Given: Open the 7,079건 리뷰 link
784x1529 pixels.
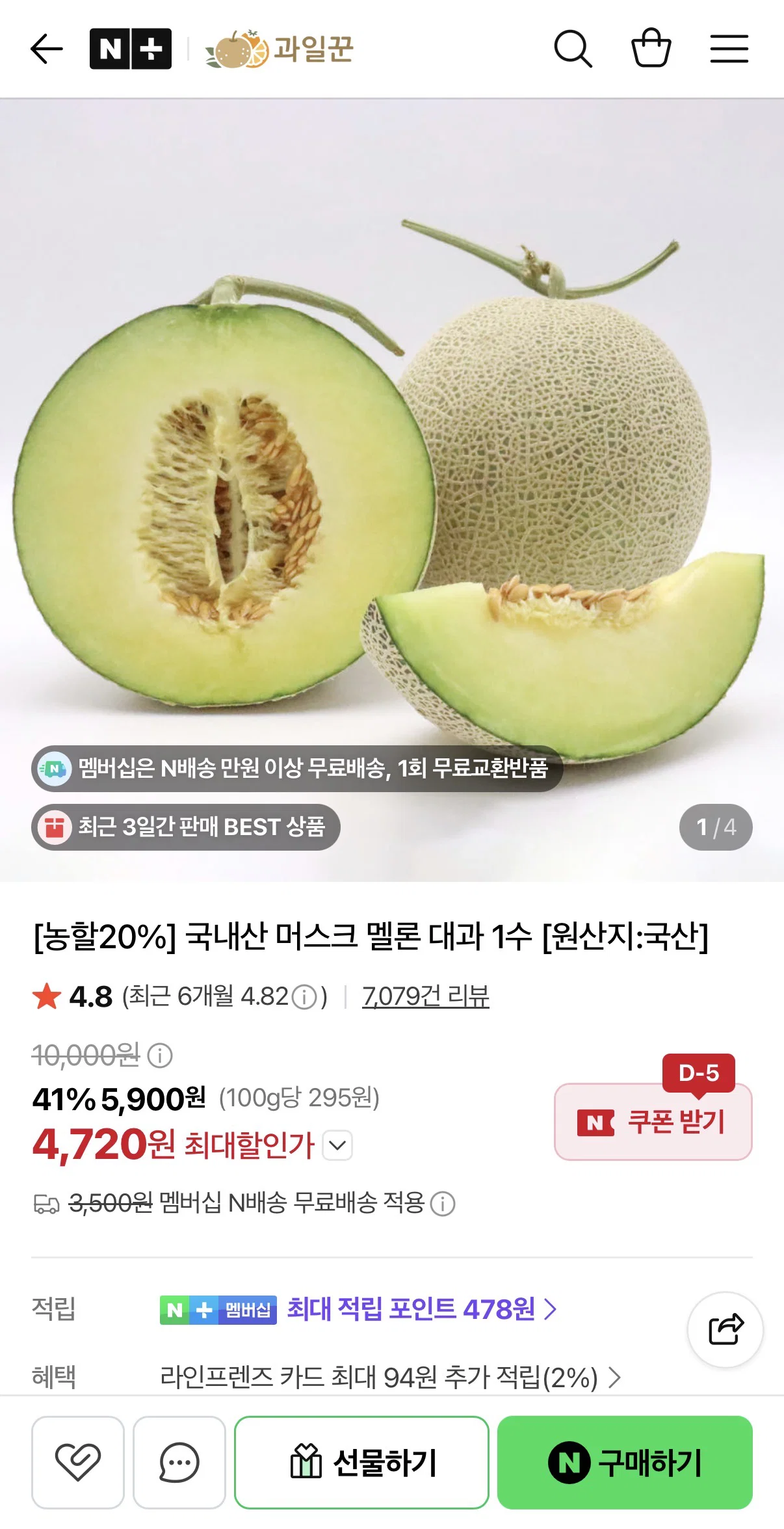Looking at the screenshot, I should (x=426, y=996).
